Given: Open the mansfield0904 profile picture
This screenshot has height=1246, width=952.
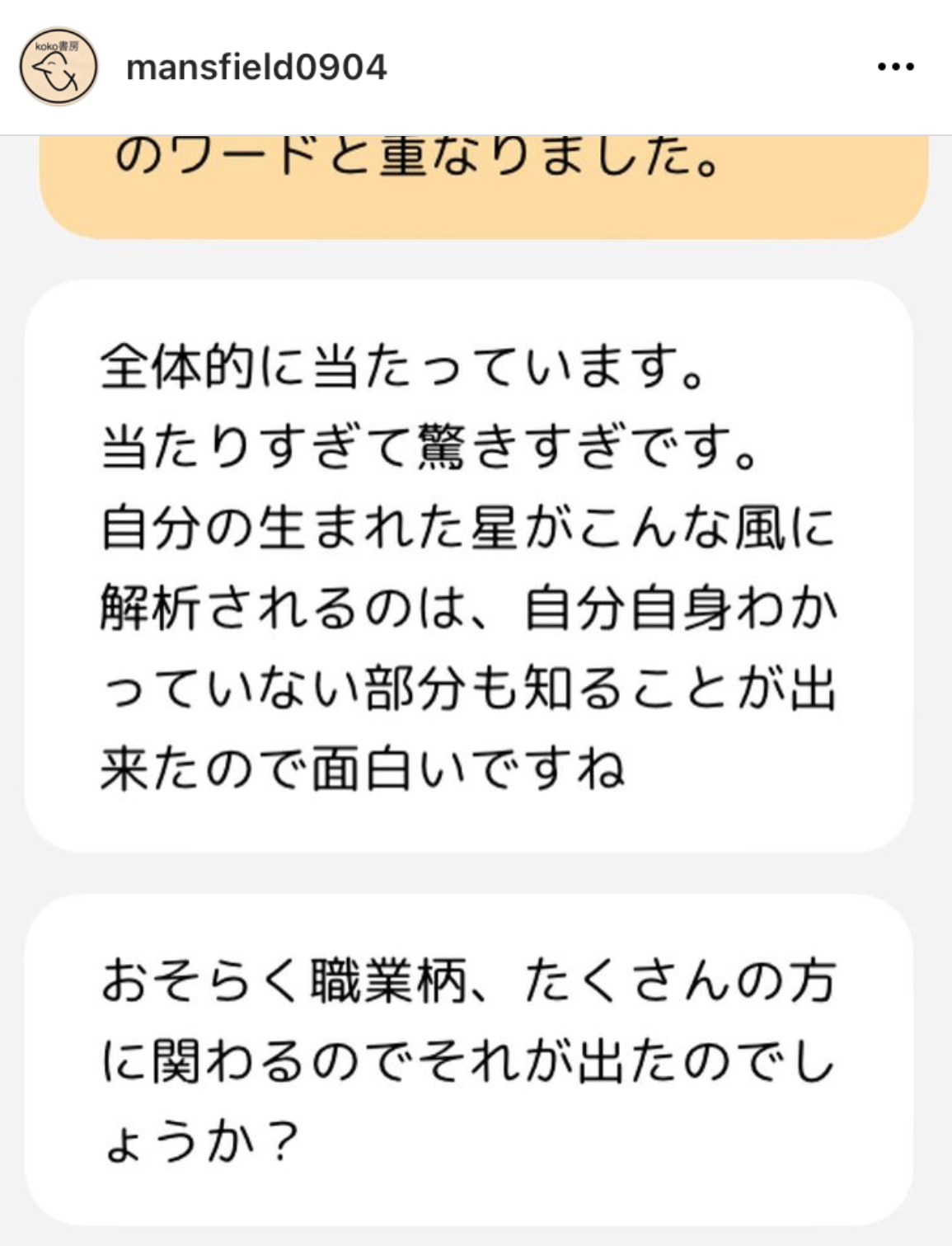Looking at the screenshot, I should [58, 67].
